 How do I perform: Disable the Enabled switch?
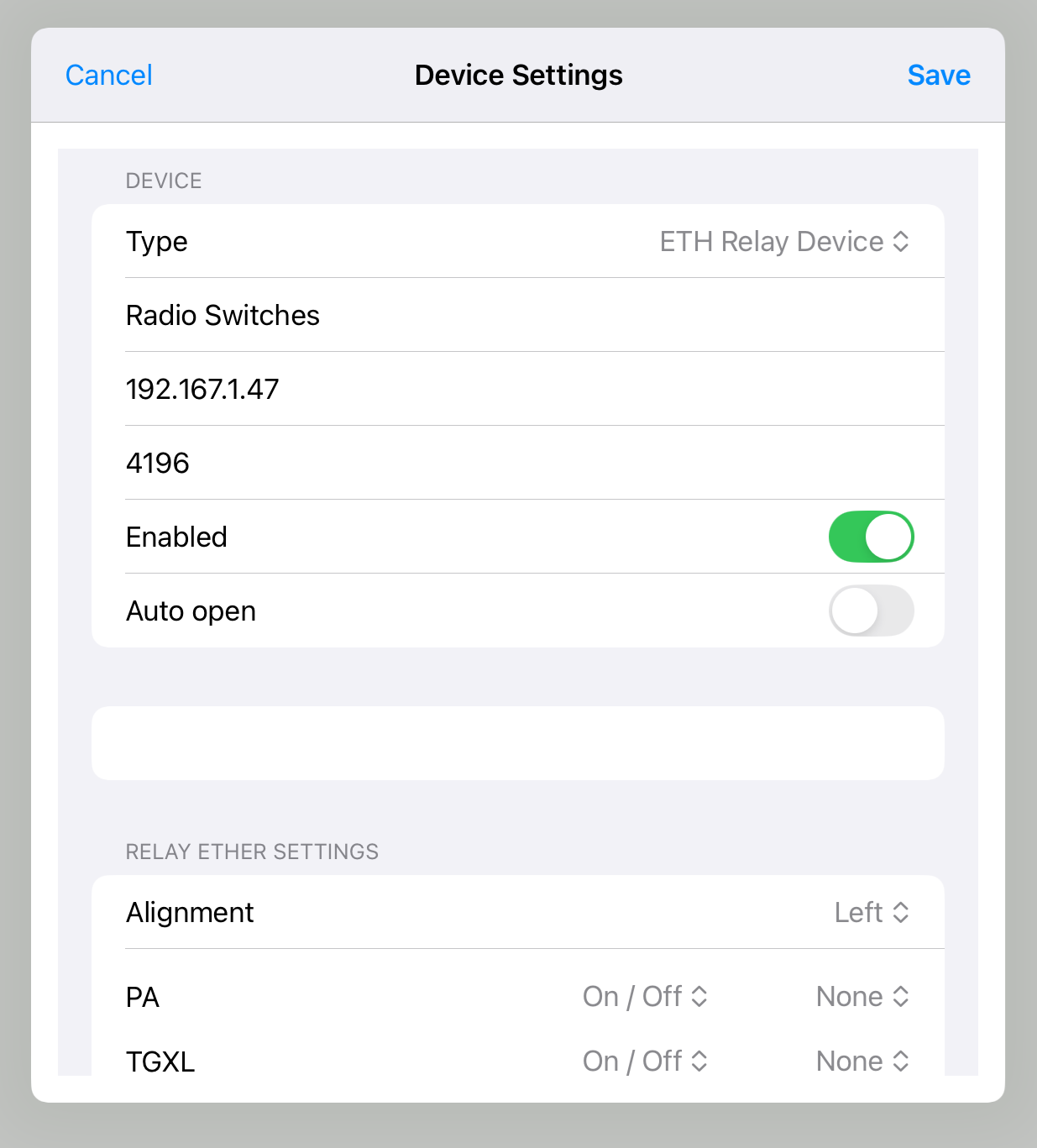pos(871,537)
